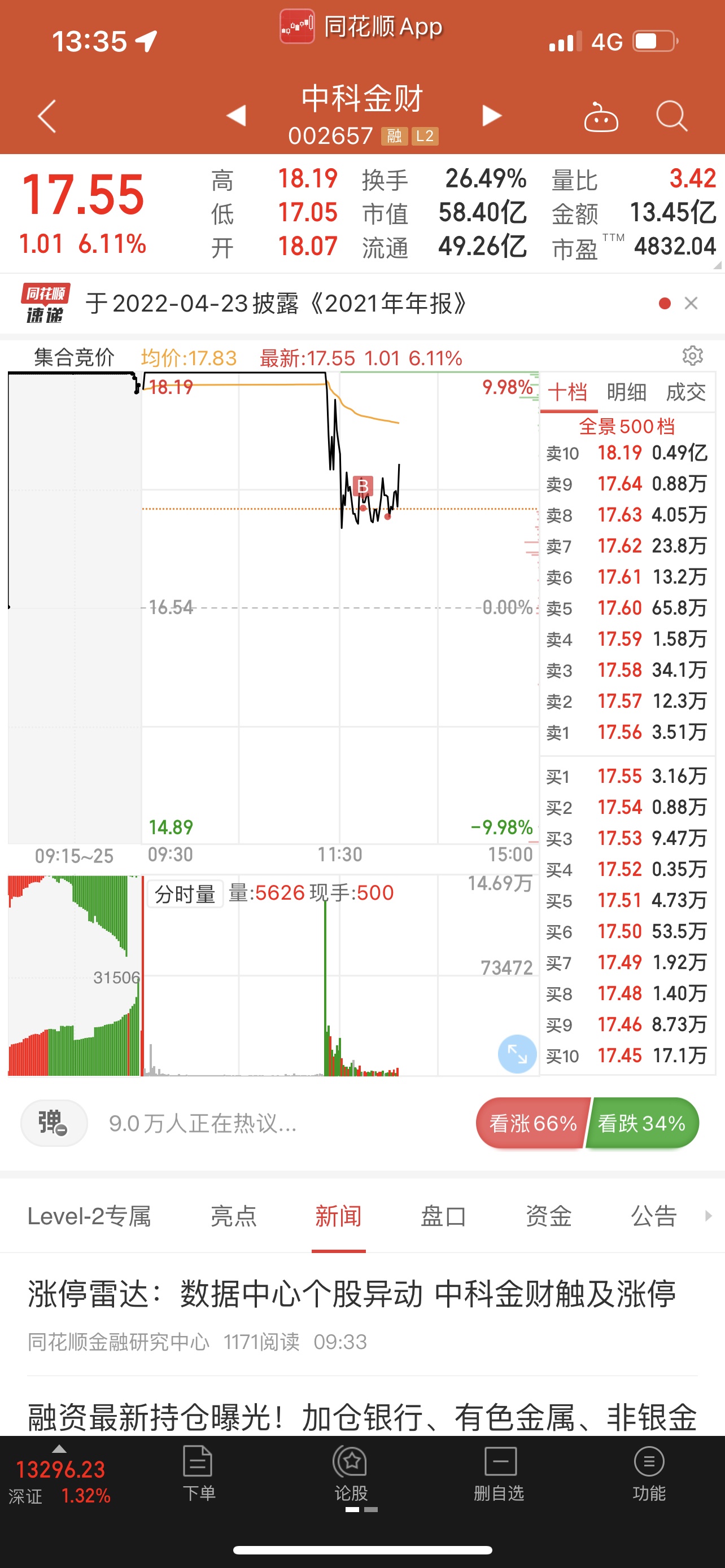Open the robot assistant icon
The image size is (725, 1568).
tap(601, 116)
